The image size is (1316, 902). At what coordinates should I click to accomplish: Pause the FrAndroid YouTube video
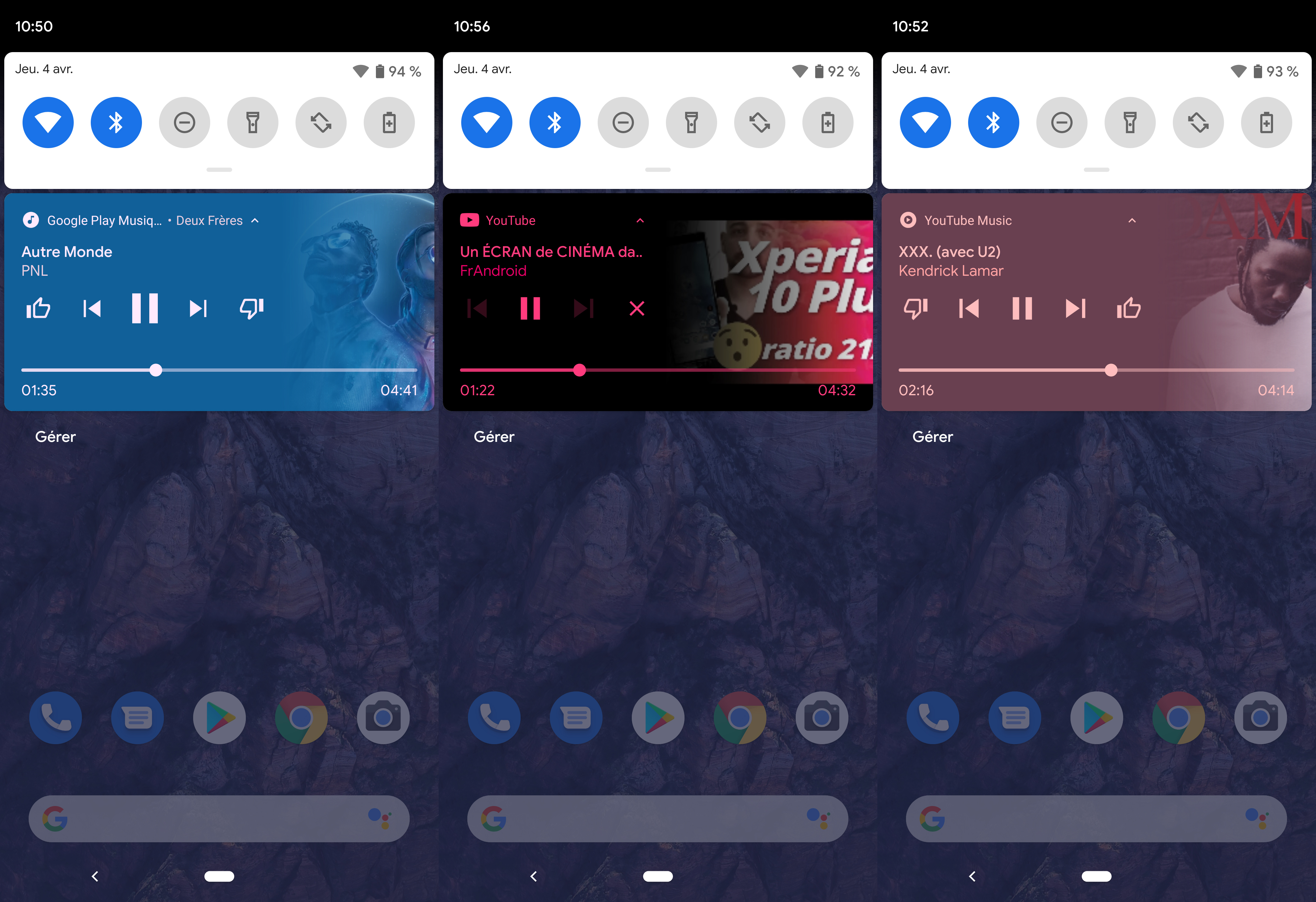[x=530, y=308]
